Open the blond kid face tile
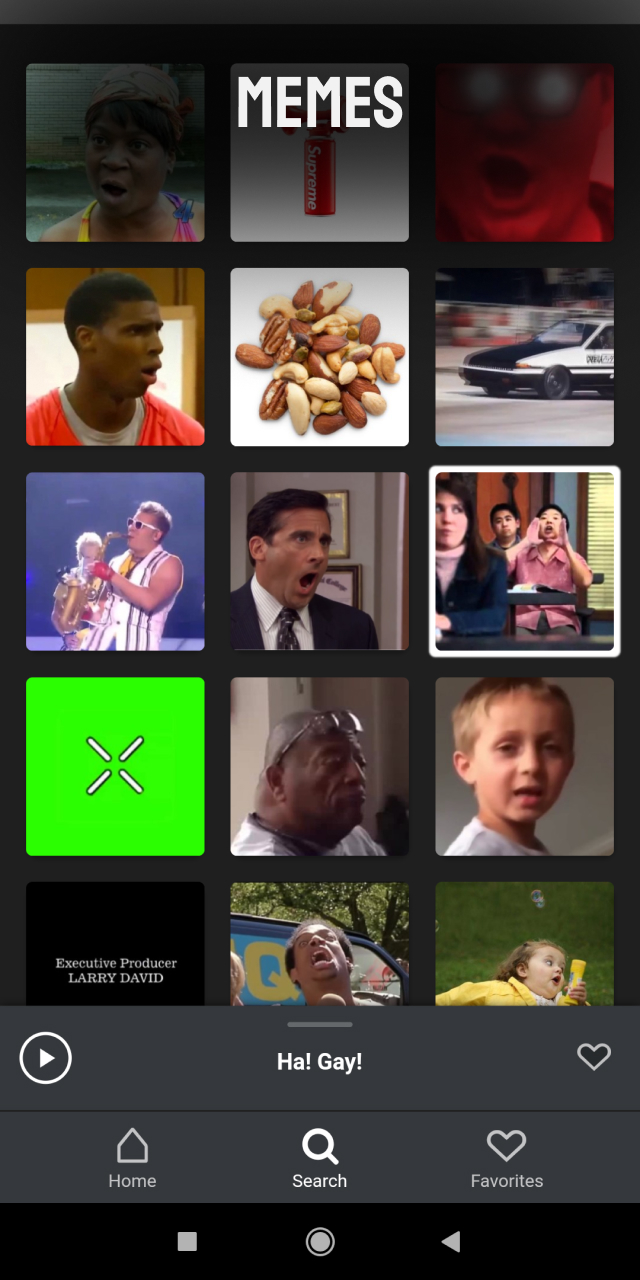This screenshot has width=640, height=1280. click(x=525, y=767)
